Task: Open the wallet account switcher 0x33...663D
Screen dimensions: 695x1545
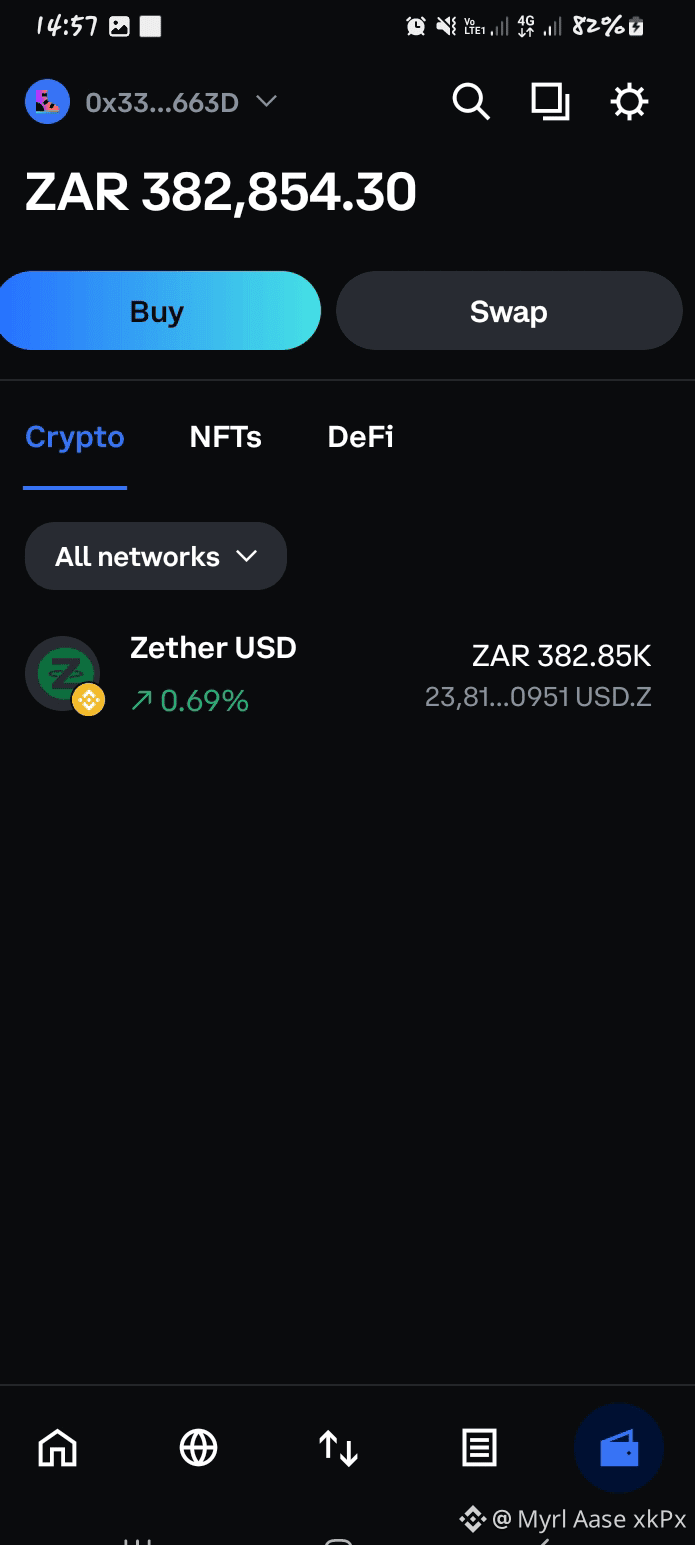Action: coord(152,102)
